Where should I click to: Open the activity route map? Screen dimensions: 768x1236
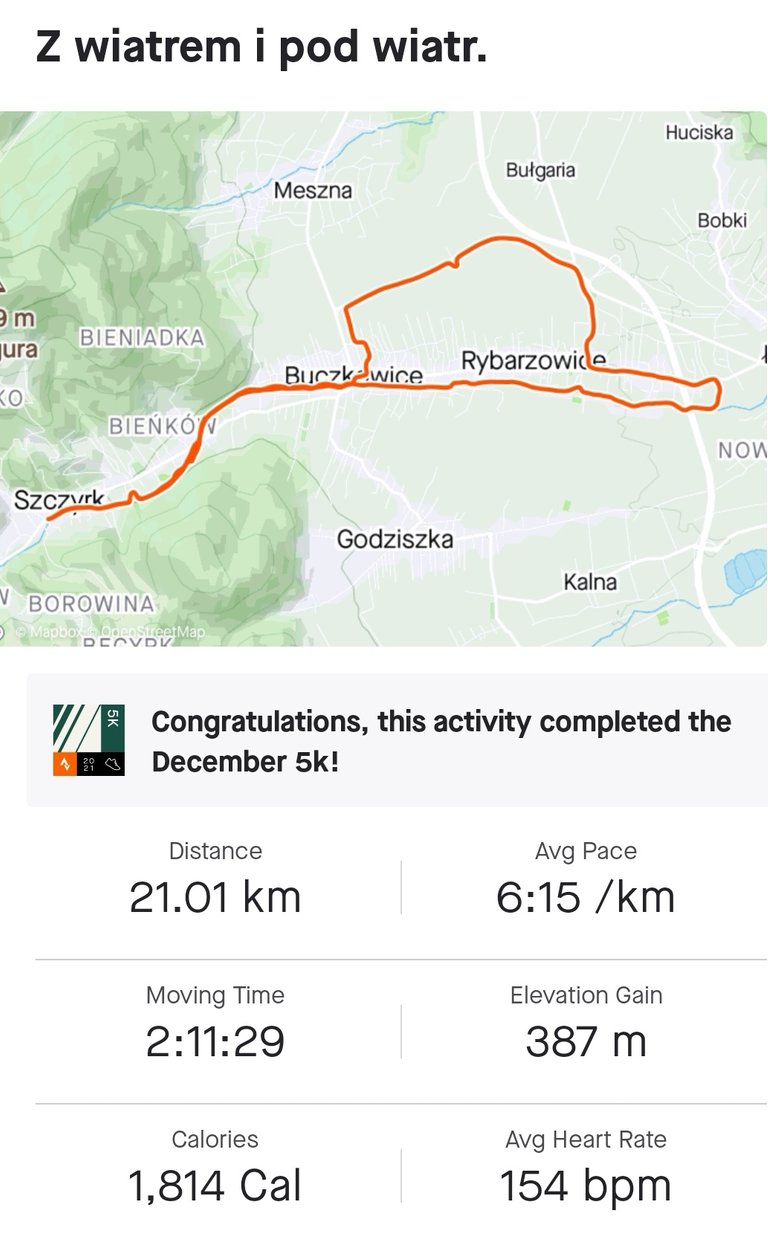(384, 378)
